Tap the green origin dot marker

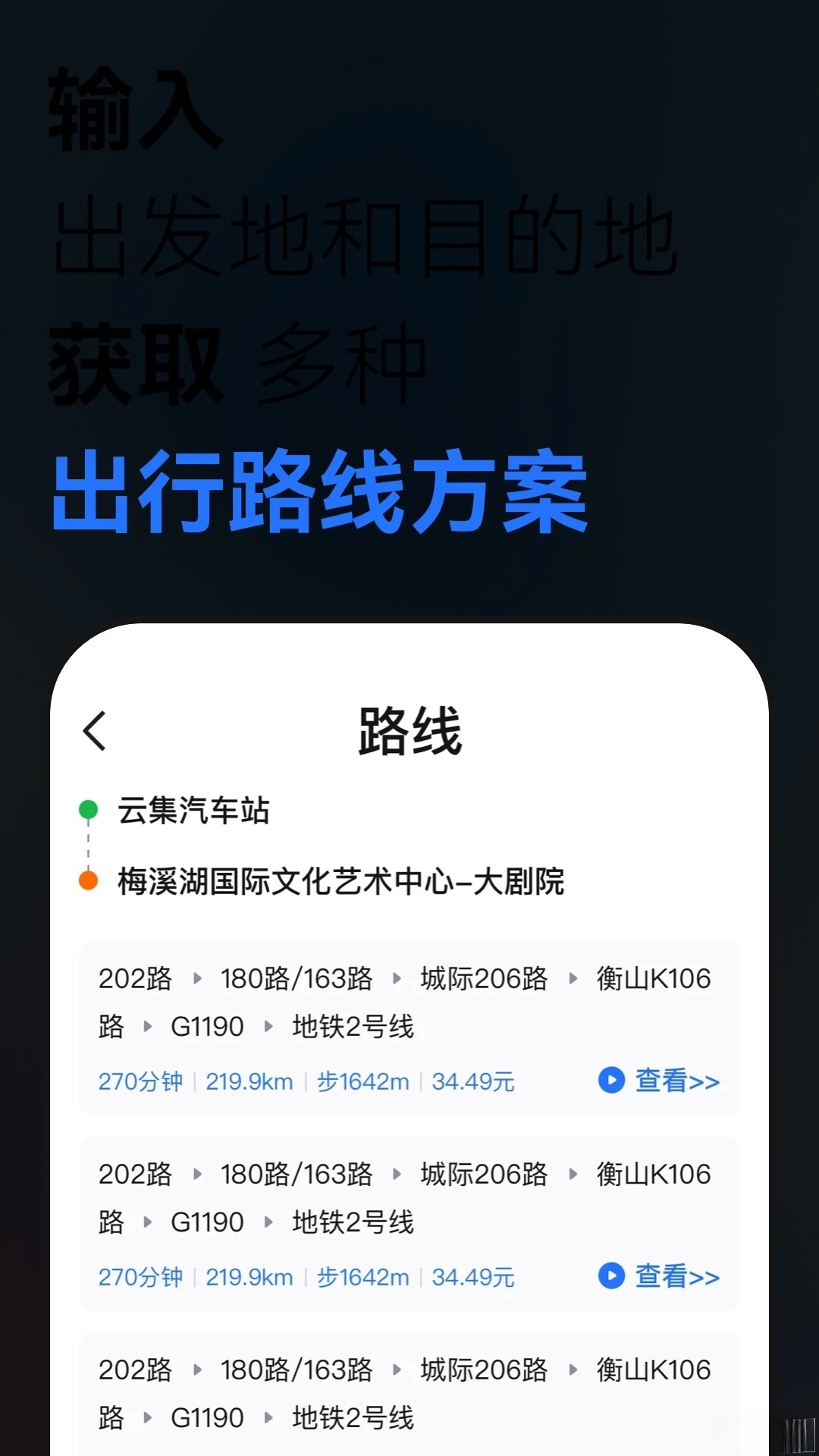88,810
